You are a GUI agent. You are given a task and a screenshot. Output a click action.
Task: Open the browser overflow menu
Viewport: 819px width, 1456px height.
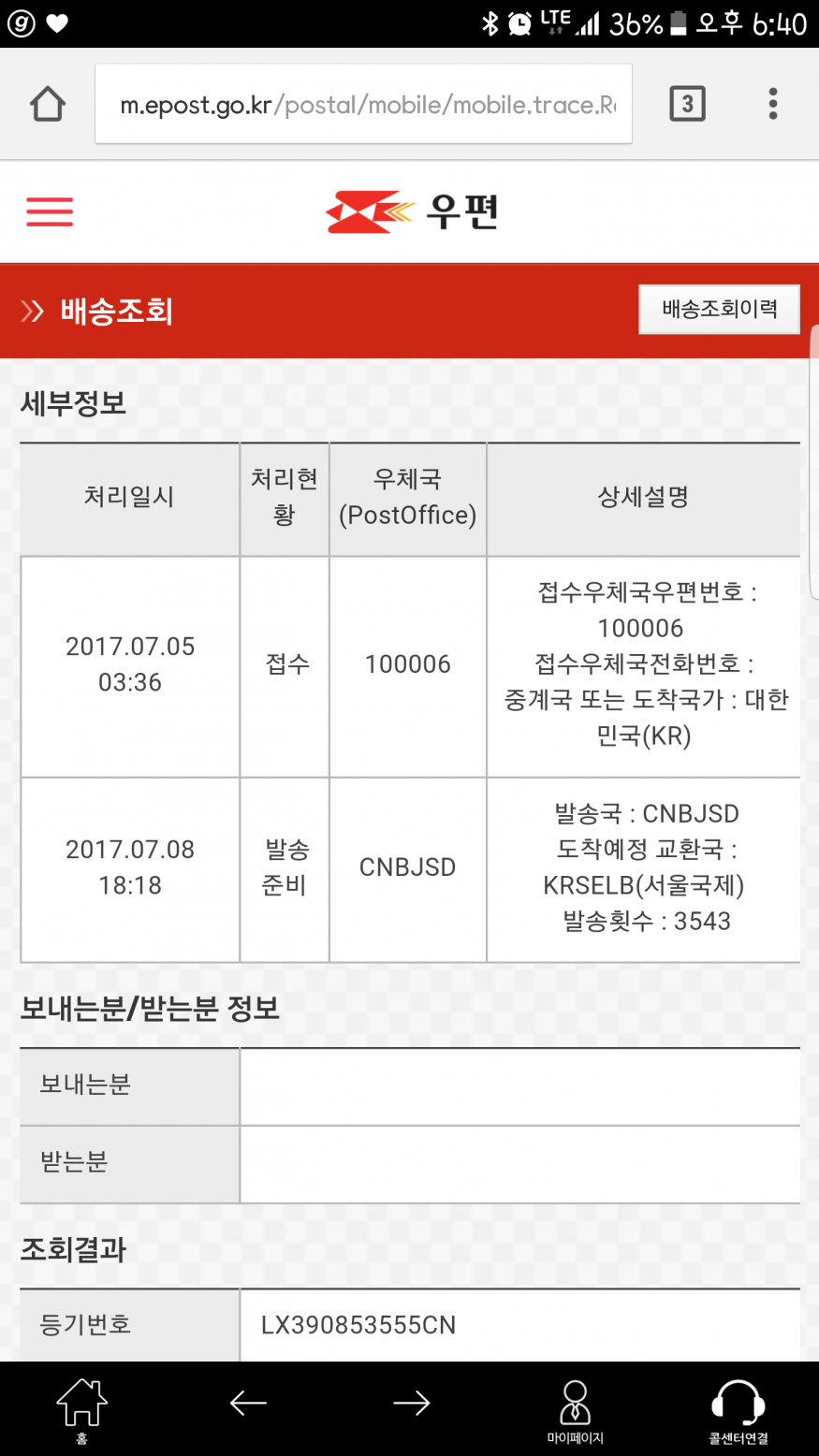point(773,104)
